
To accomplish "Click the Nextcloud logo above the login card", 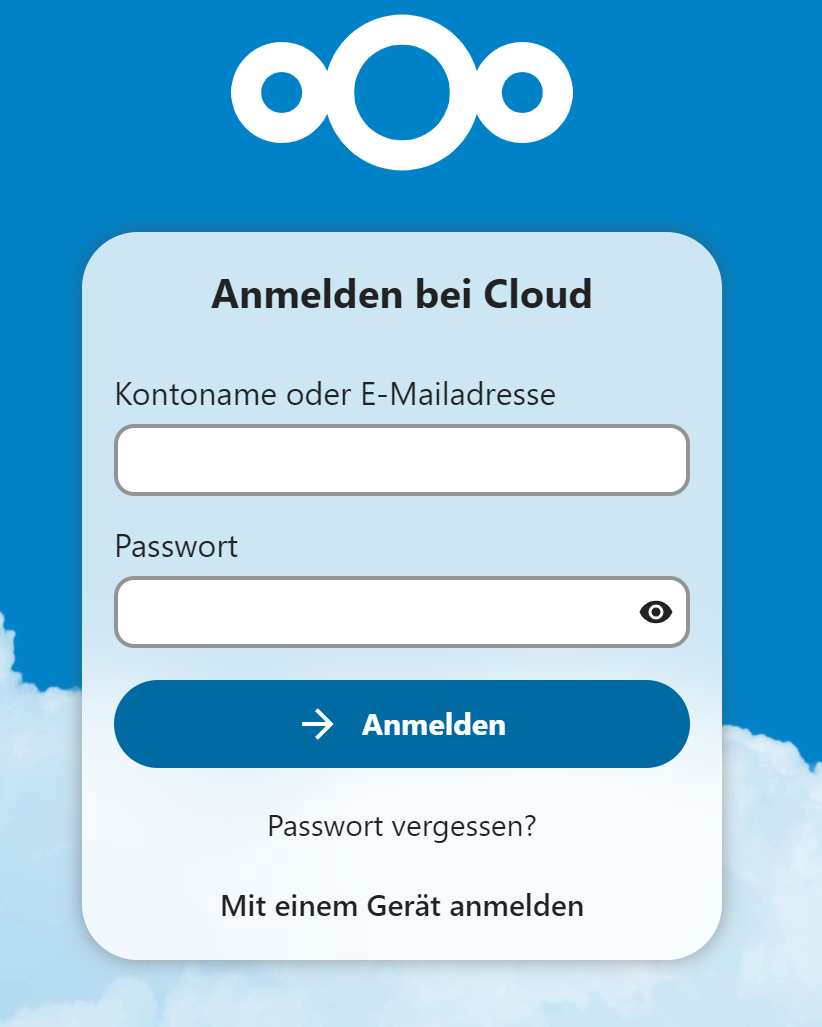I will click(401, 90).
